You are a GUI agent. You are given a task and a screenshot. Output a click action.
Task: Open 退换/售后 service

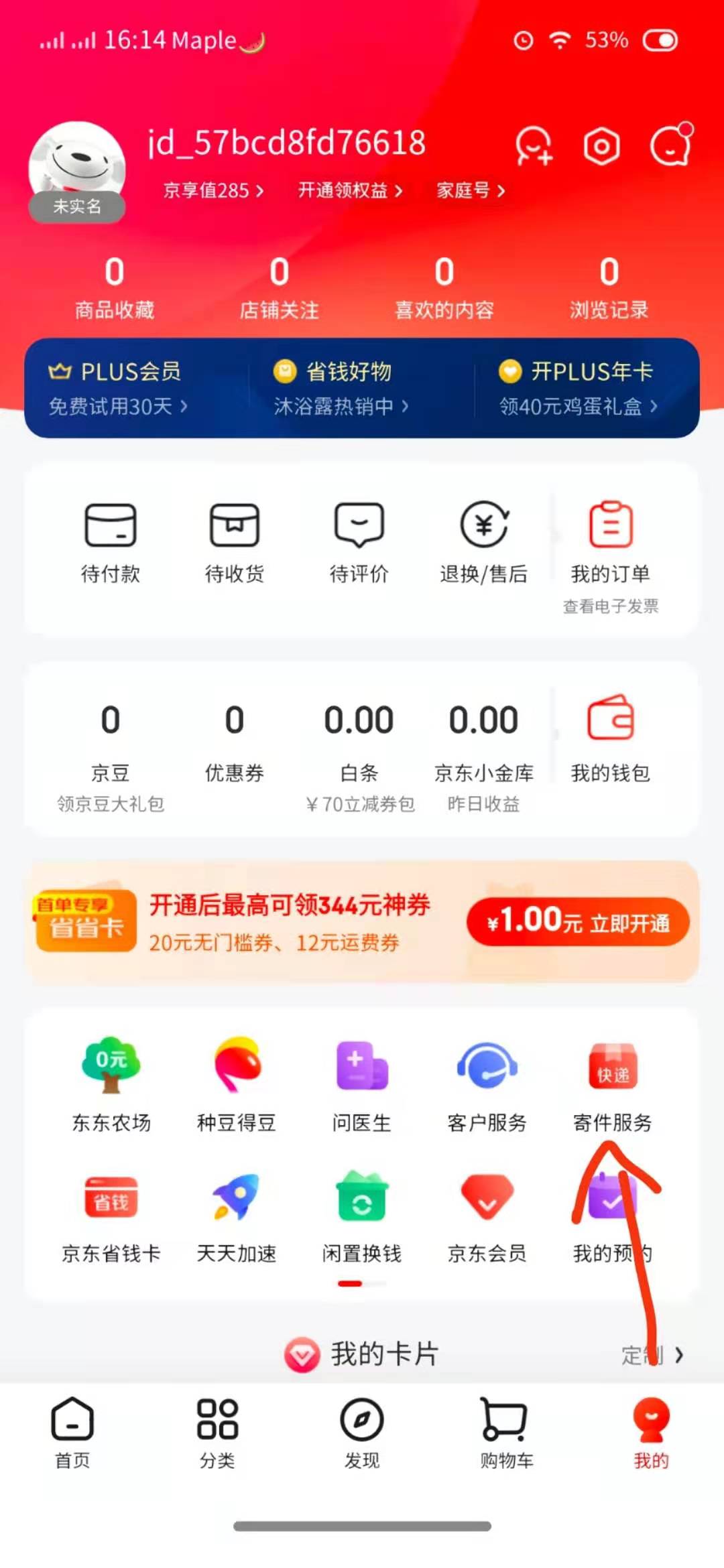(x=483, y=543)
